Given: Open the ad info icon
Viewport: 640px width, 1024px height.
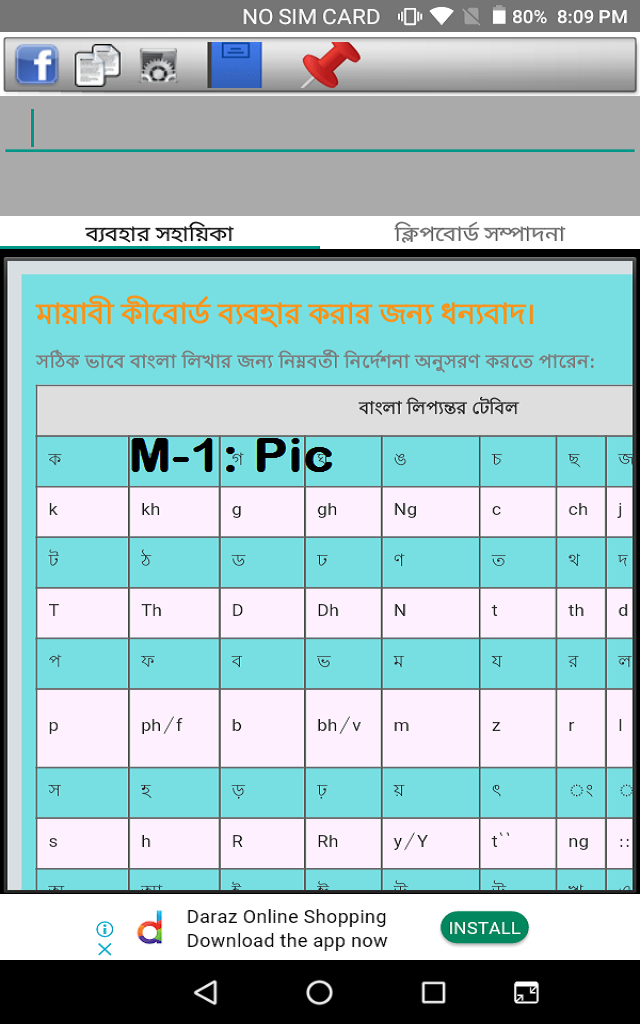Looking at the screenshot, I should [104, 929].
